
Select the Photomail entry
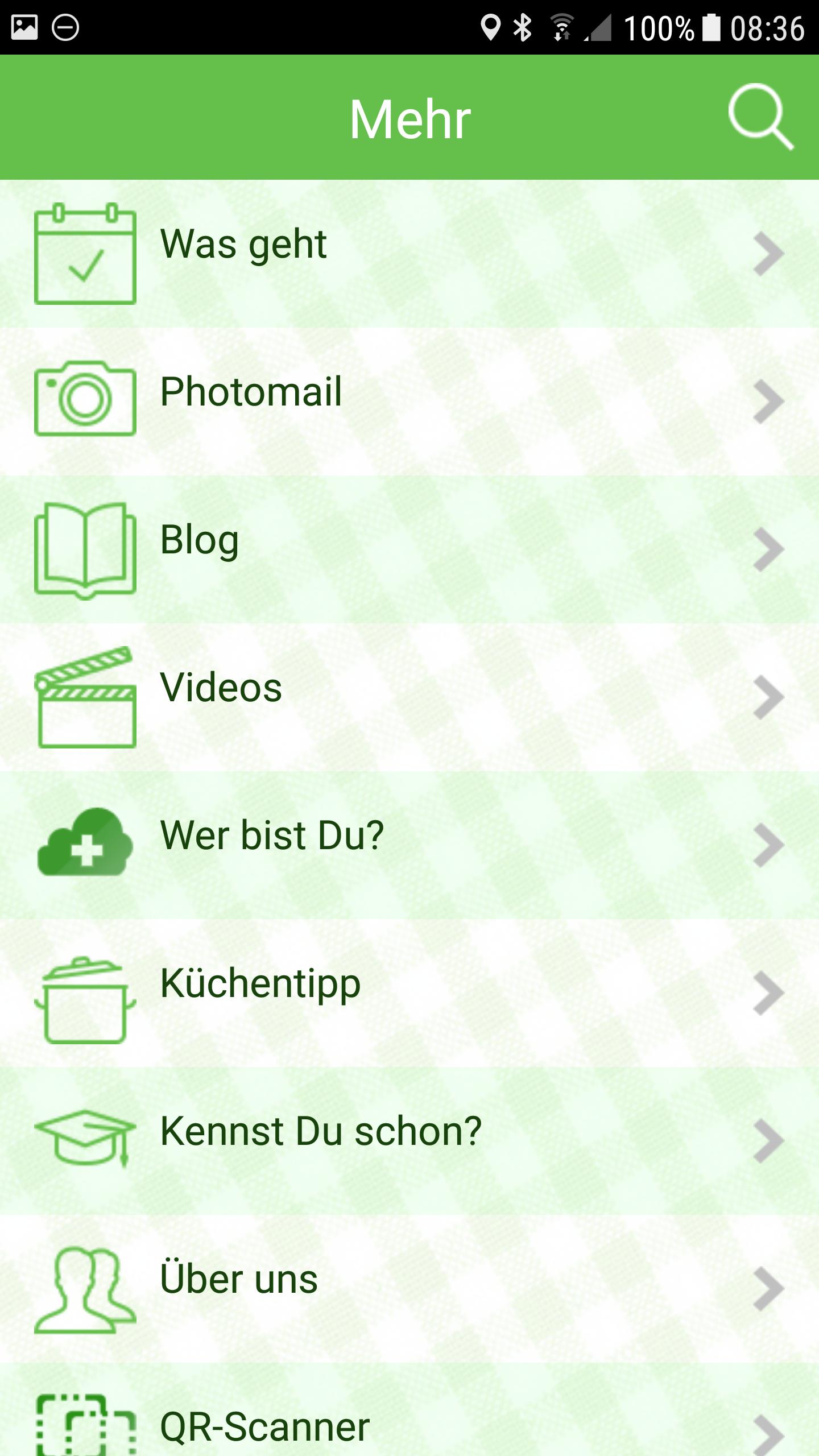[409, 400]
